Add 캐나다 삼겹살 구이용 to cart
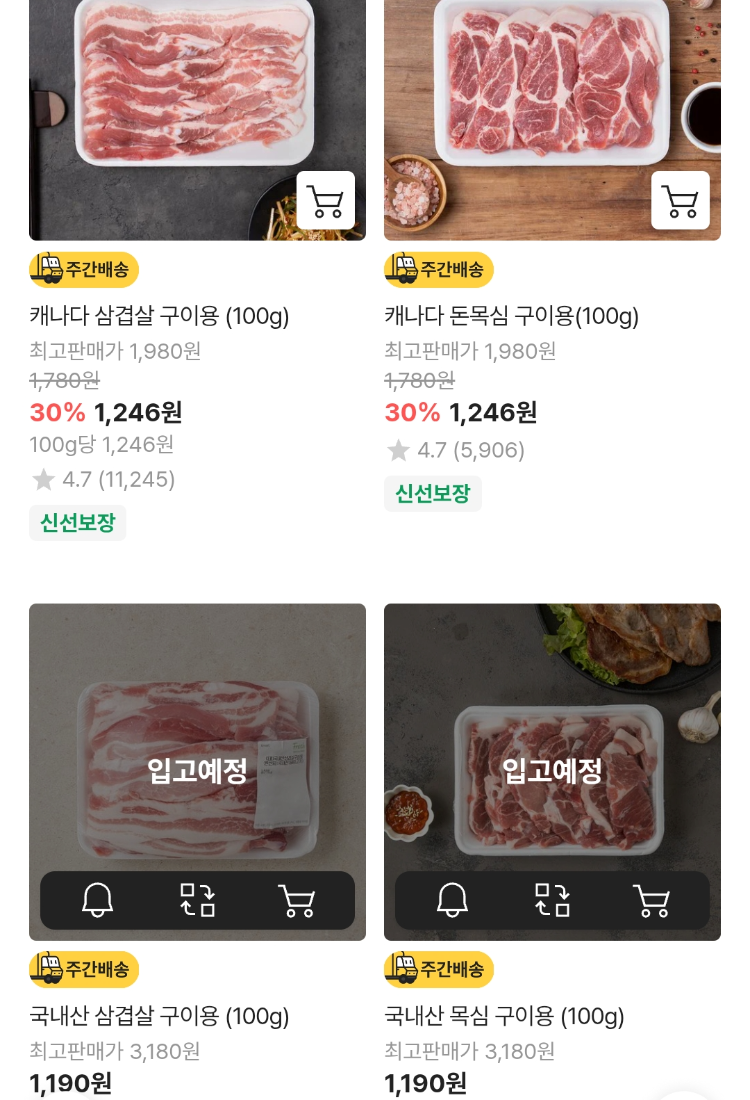The height and width of the screenshot is (1100, 750). [x=326, y=200]
